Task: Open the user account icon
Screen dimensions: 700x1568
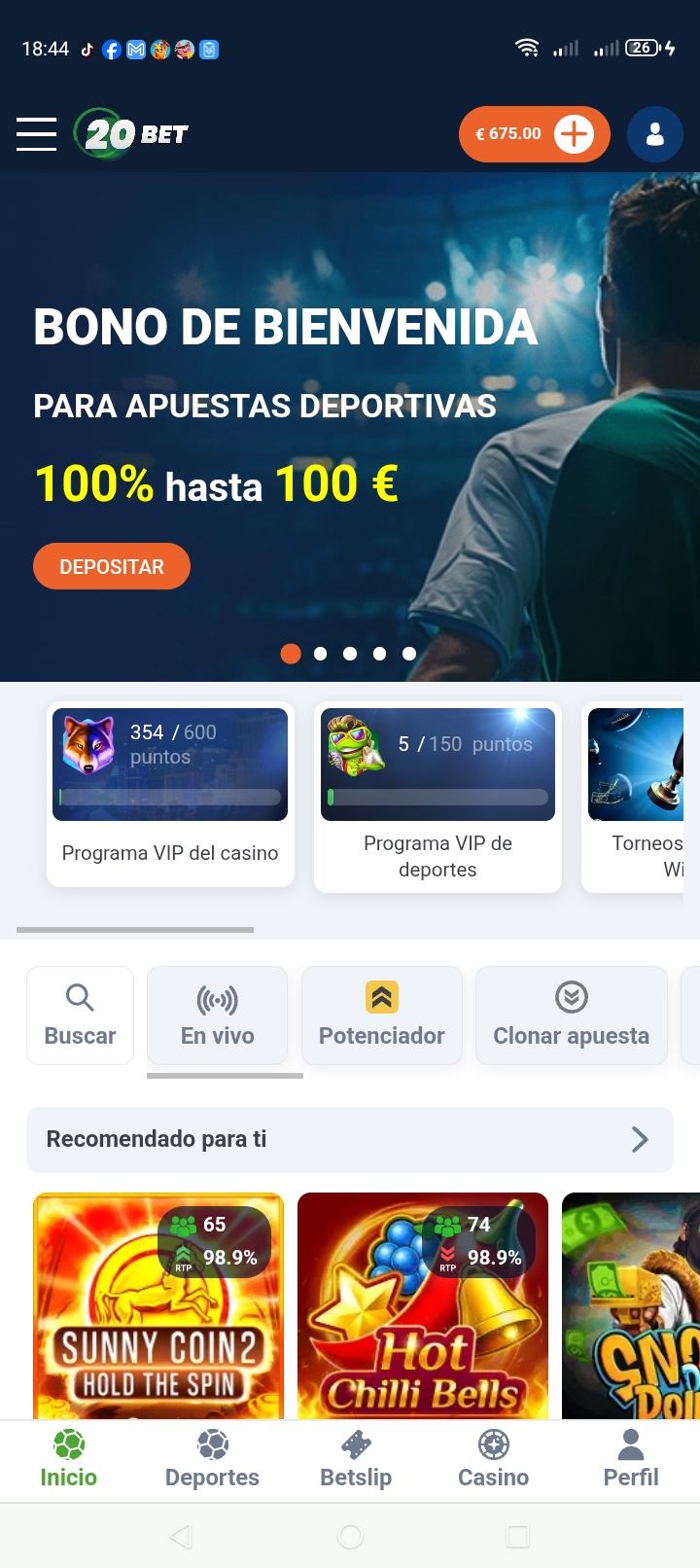Action: tap(654, 134)
